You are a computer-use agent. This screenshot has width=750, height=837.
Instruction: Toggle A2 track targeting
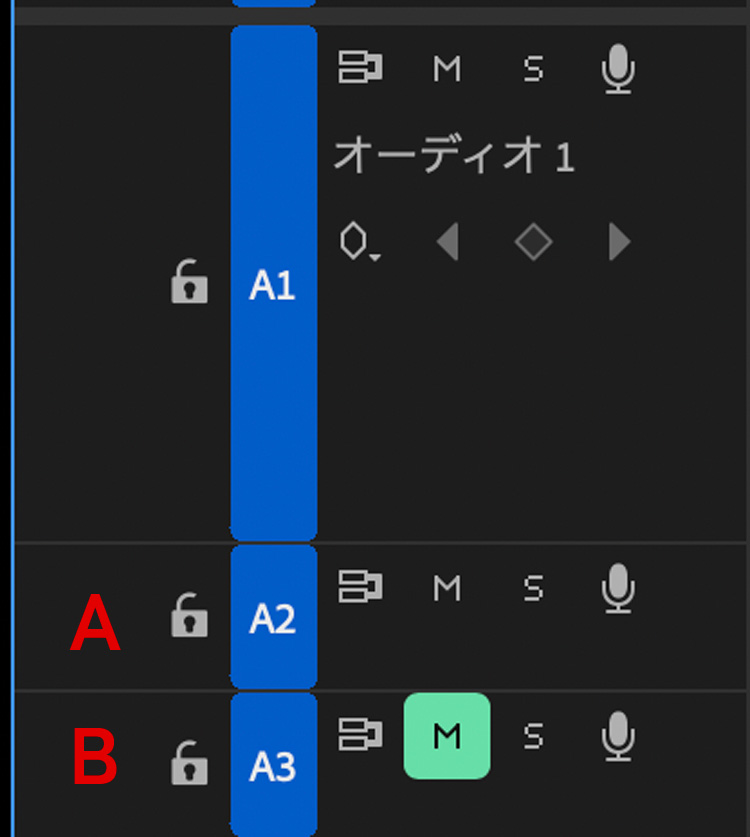[273, 619]
